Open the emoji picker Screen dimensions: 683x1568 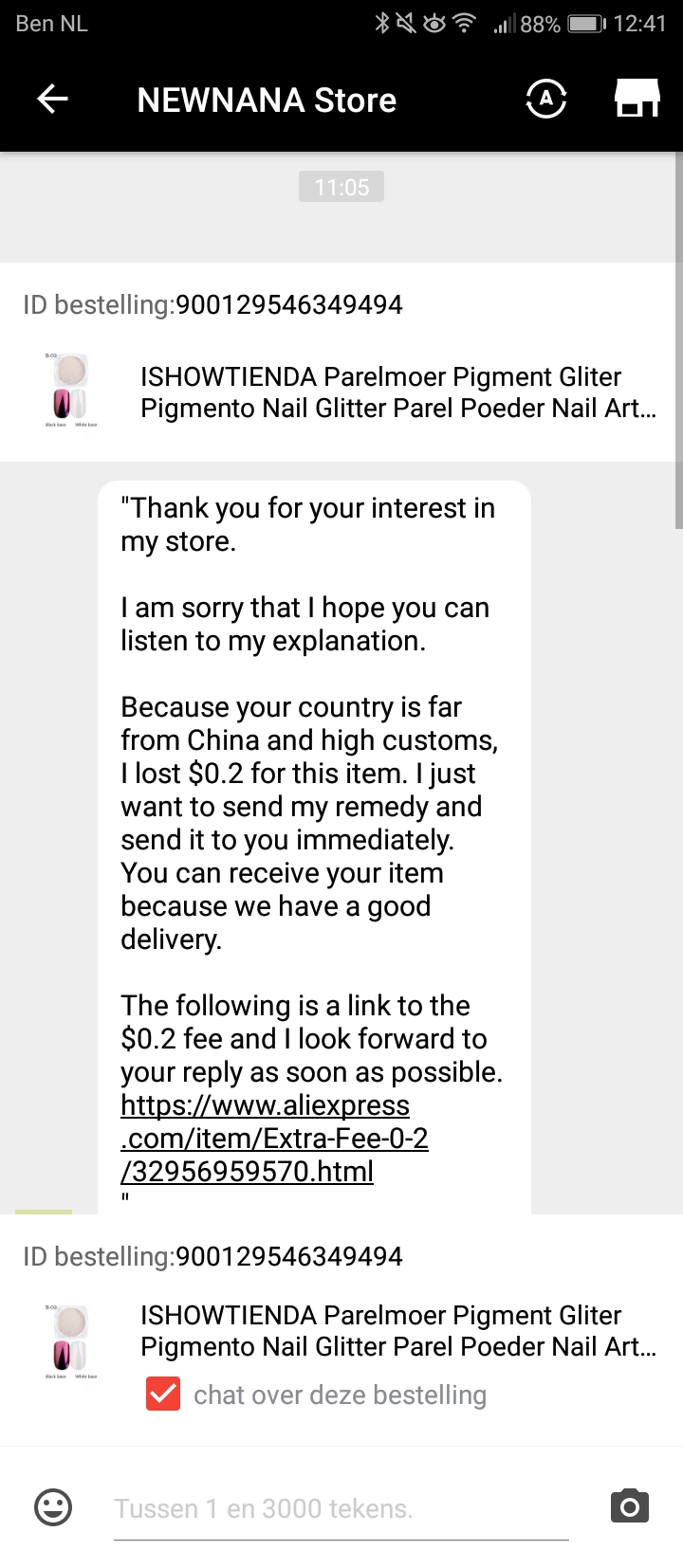[x=53, y=1506]
